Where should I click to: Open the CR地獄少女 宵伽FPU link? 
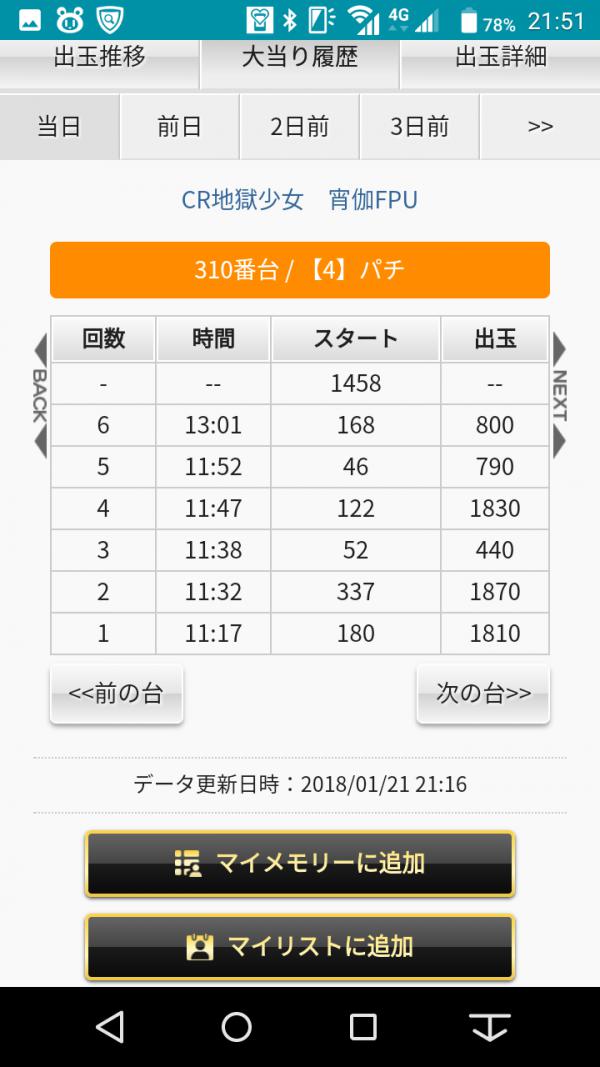pyautogui.click(x=299, y=200)
